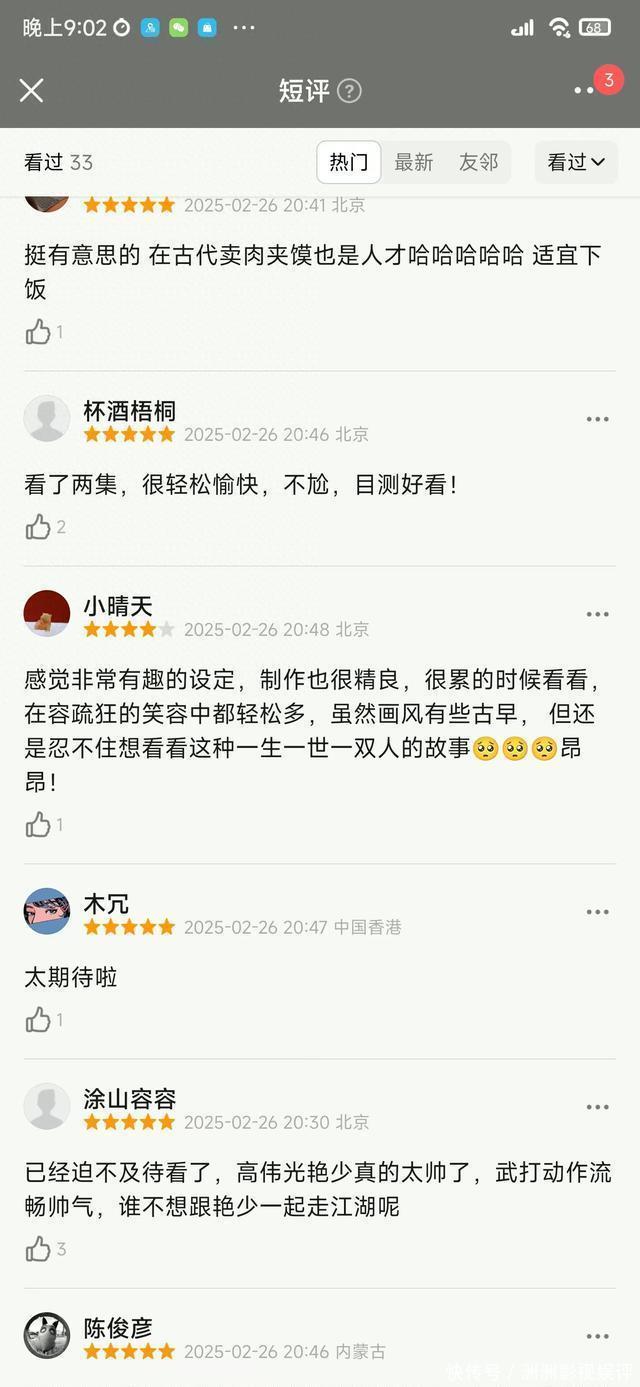Open more options for 杯酒梧桐's review

click(597, 419)
